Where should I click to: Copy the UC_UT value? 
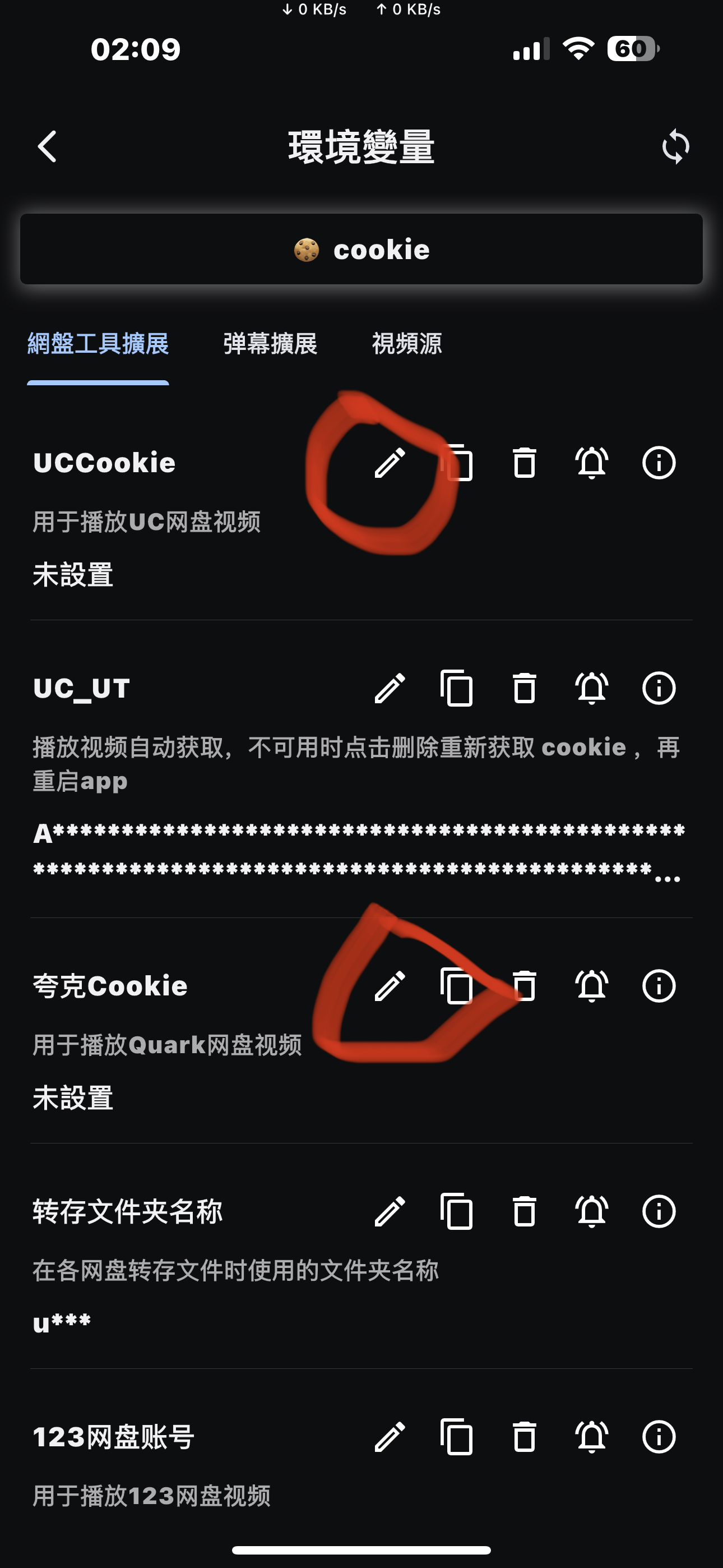[456, 689]
